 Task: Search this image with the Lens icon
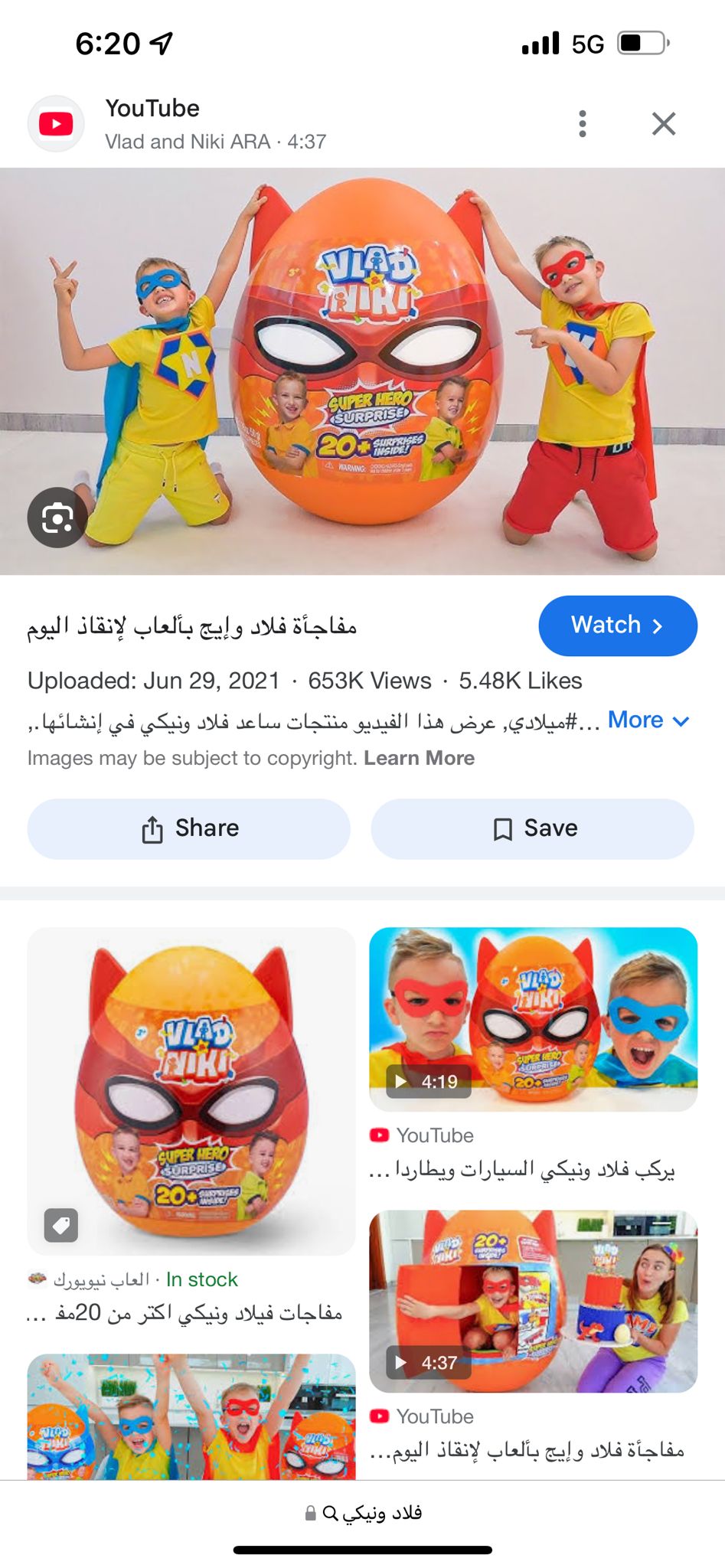click(x=57, y=518)
